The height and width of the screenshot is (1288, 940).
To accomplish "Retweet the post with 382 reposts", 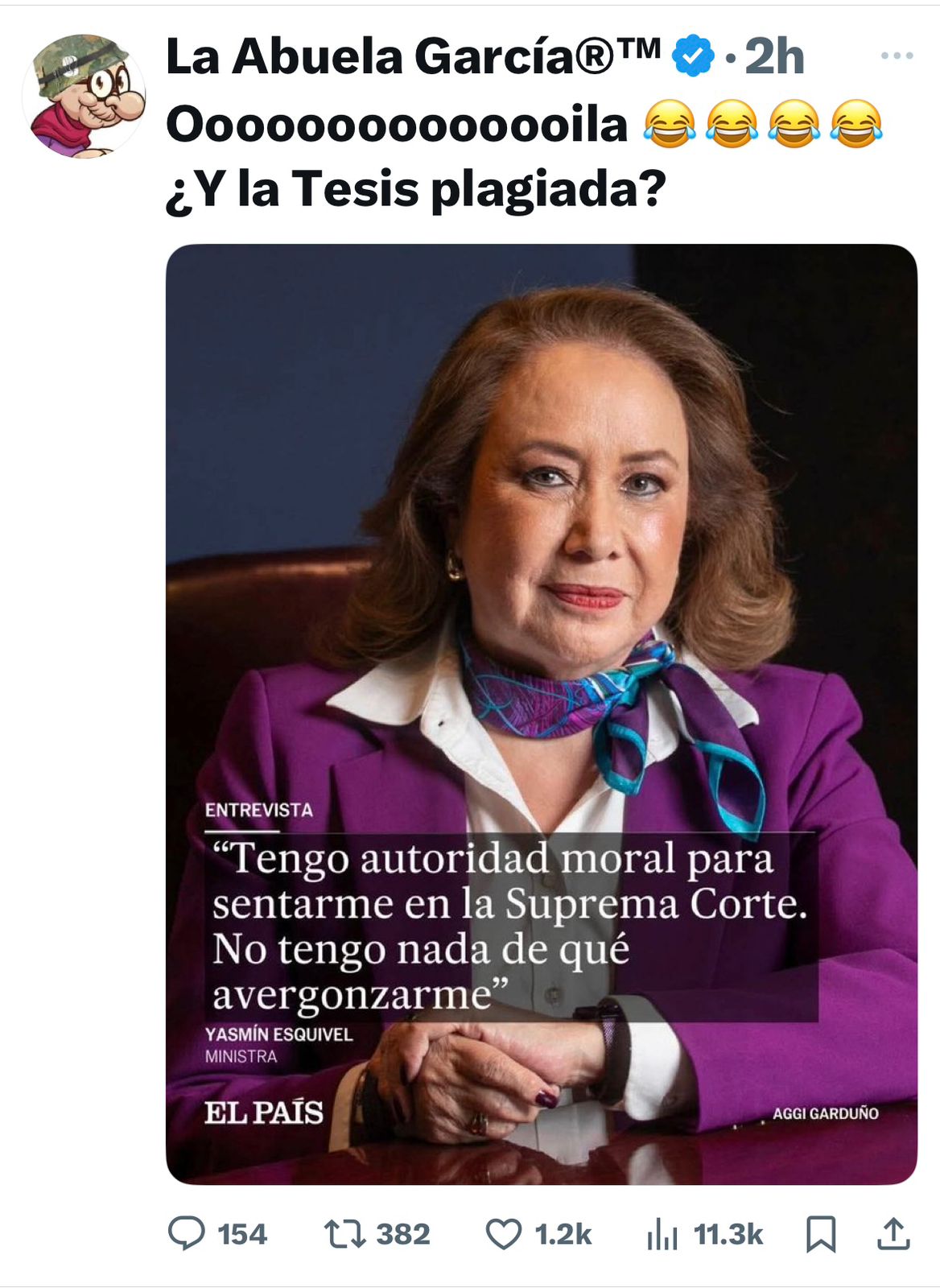I will (344, 1233).
